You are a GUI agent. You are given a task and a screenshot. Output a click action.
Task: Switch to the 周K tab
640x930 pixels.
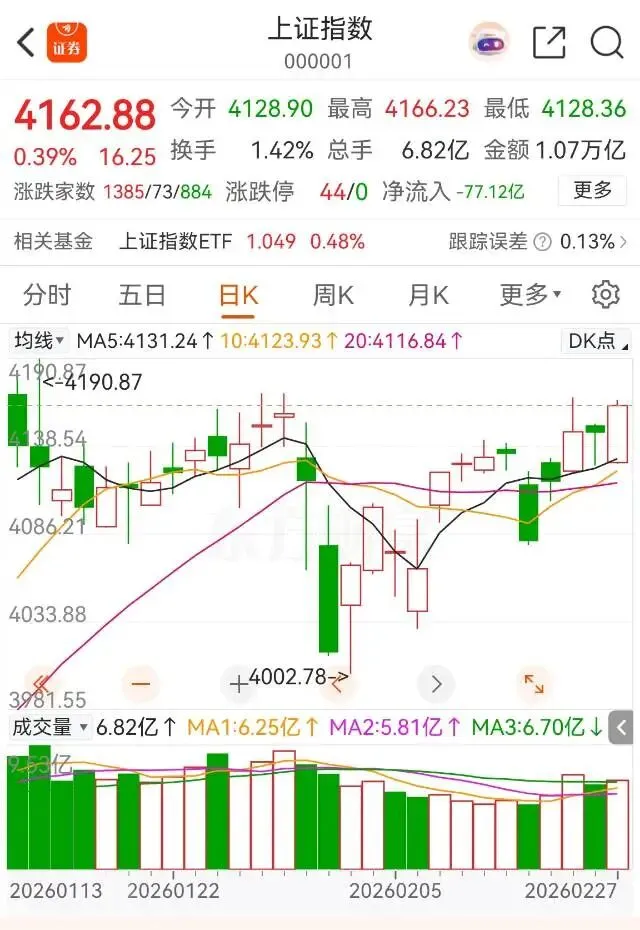click(x=333, y=295)
